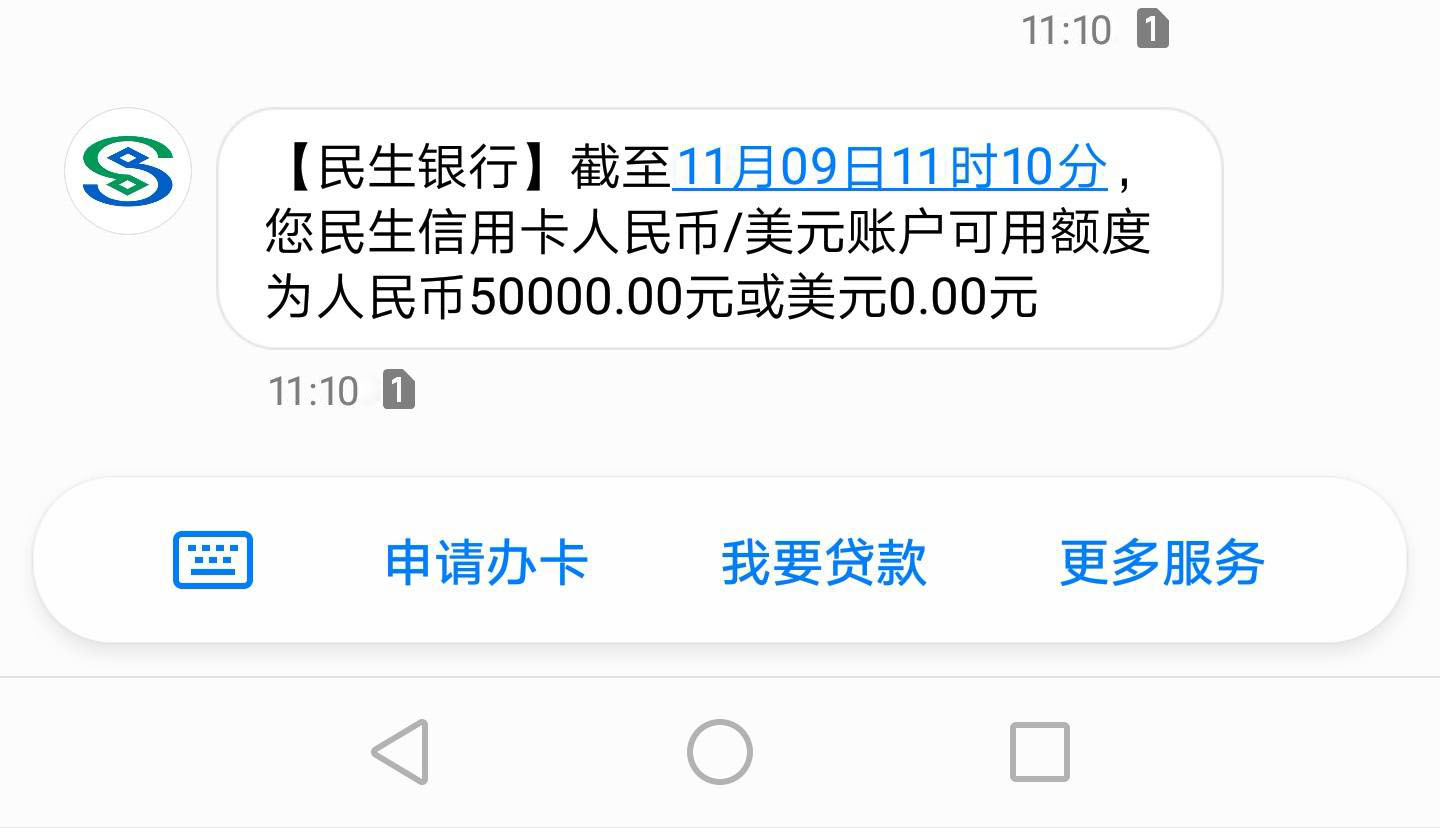The width and height of the screenshot is (1440, 828).
Task: Tap the linked date 11月09日11时10分
Action: 890,167
